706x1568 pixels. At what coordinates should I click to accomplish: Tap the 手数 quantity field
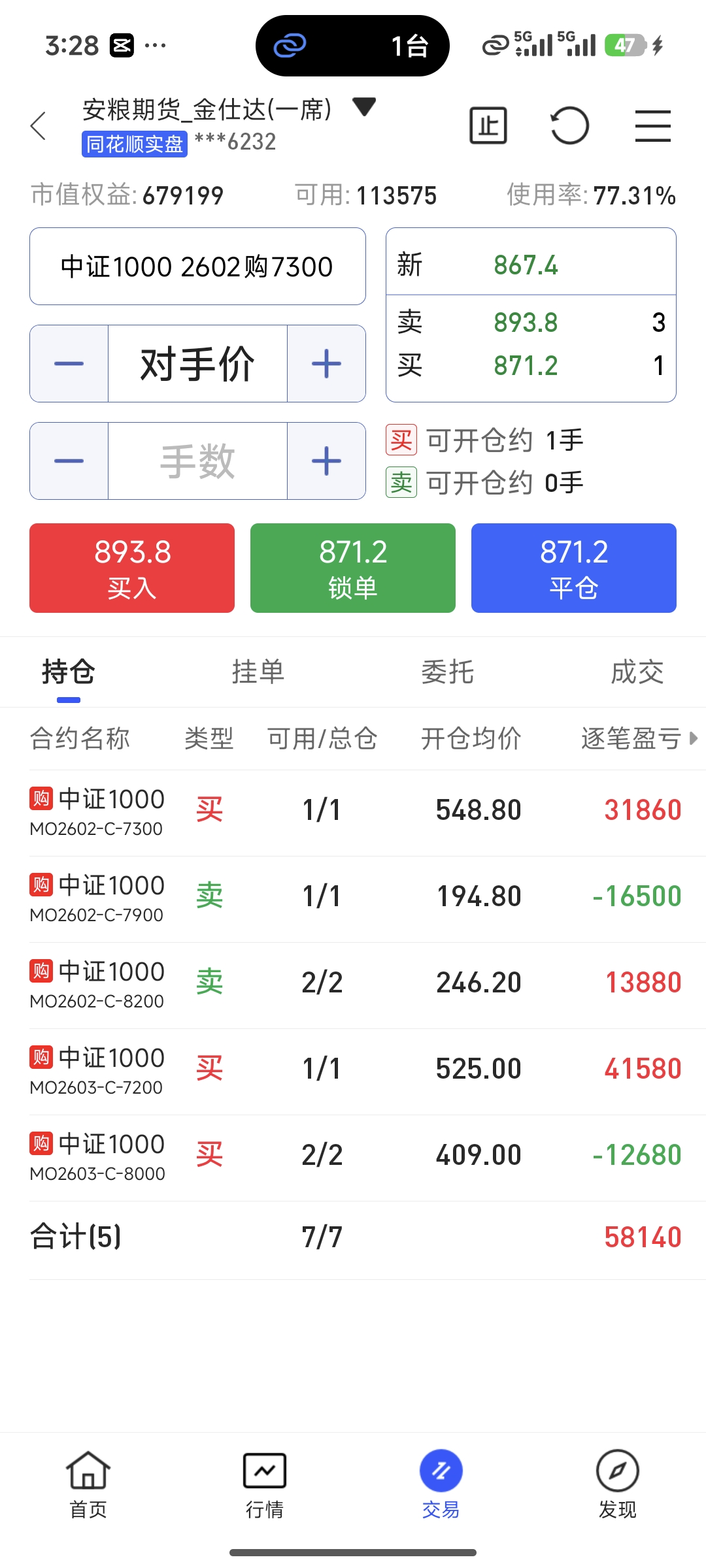(x=197, y=461)
